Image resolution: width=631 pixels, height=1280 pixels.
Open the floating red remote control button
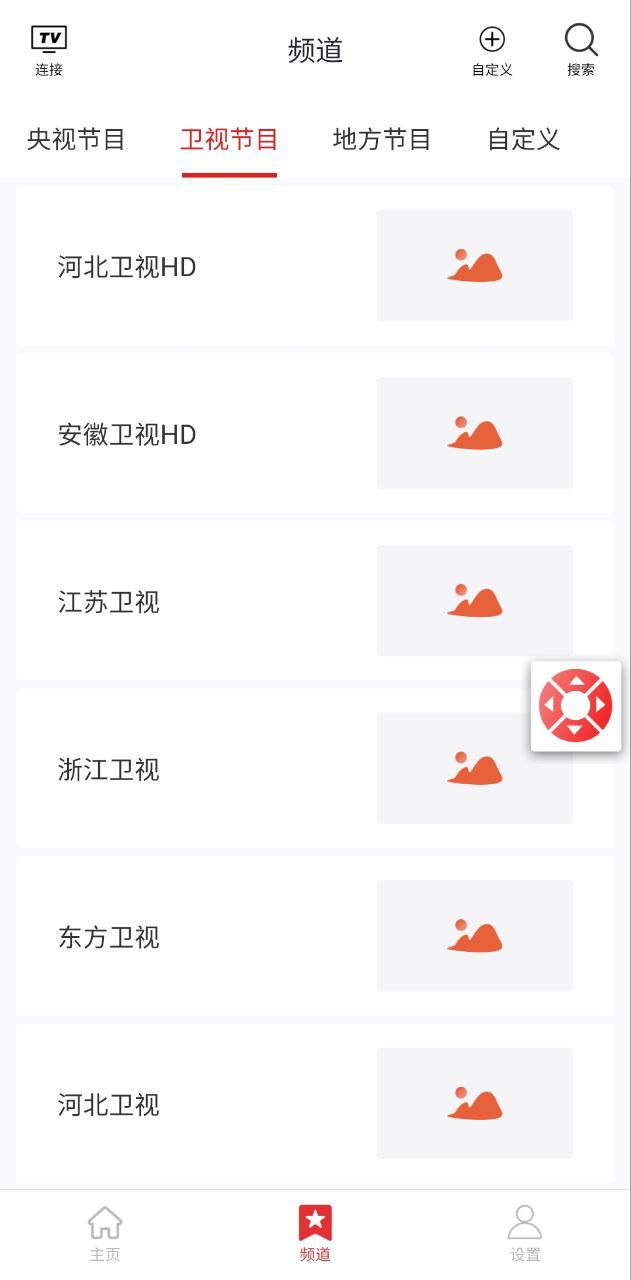coord(575,706)
